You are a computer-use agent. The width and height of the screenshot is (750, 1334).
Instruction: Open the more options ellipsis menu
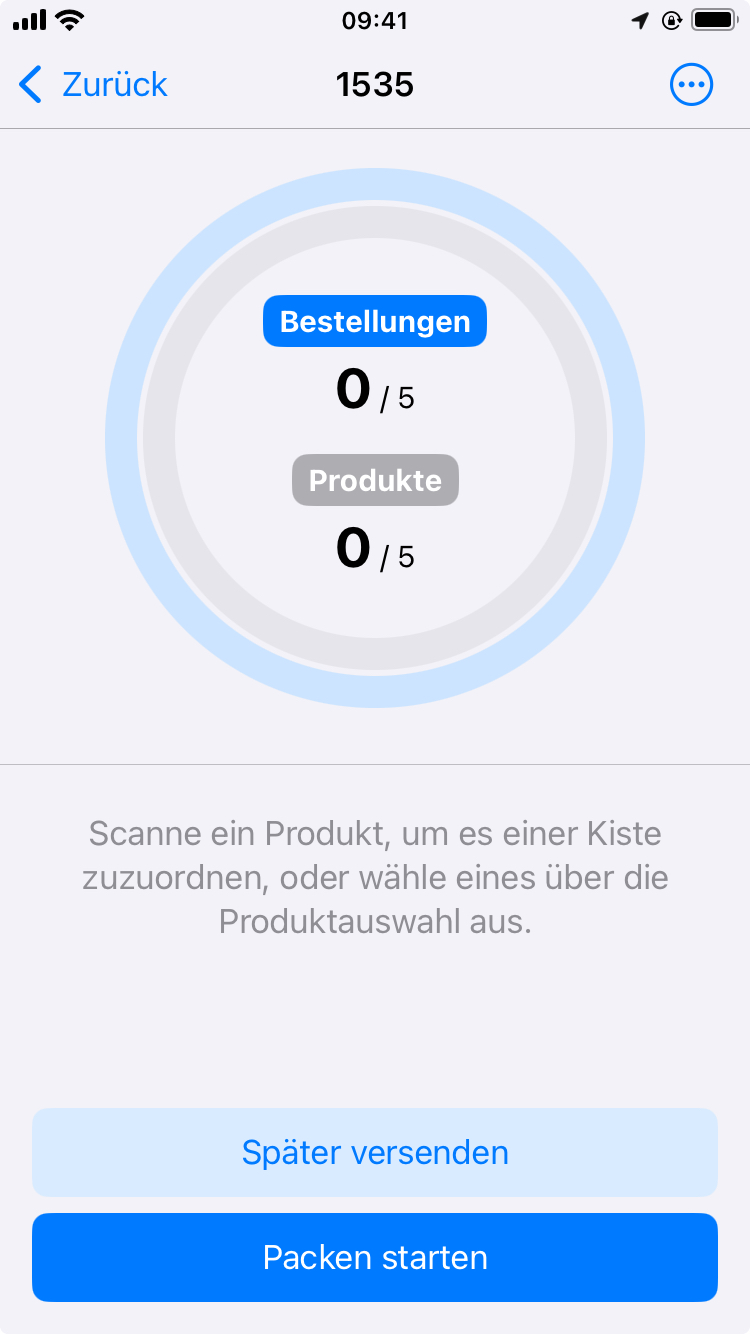(691, 85)
